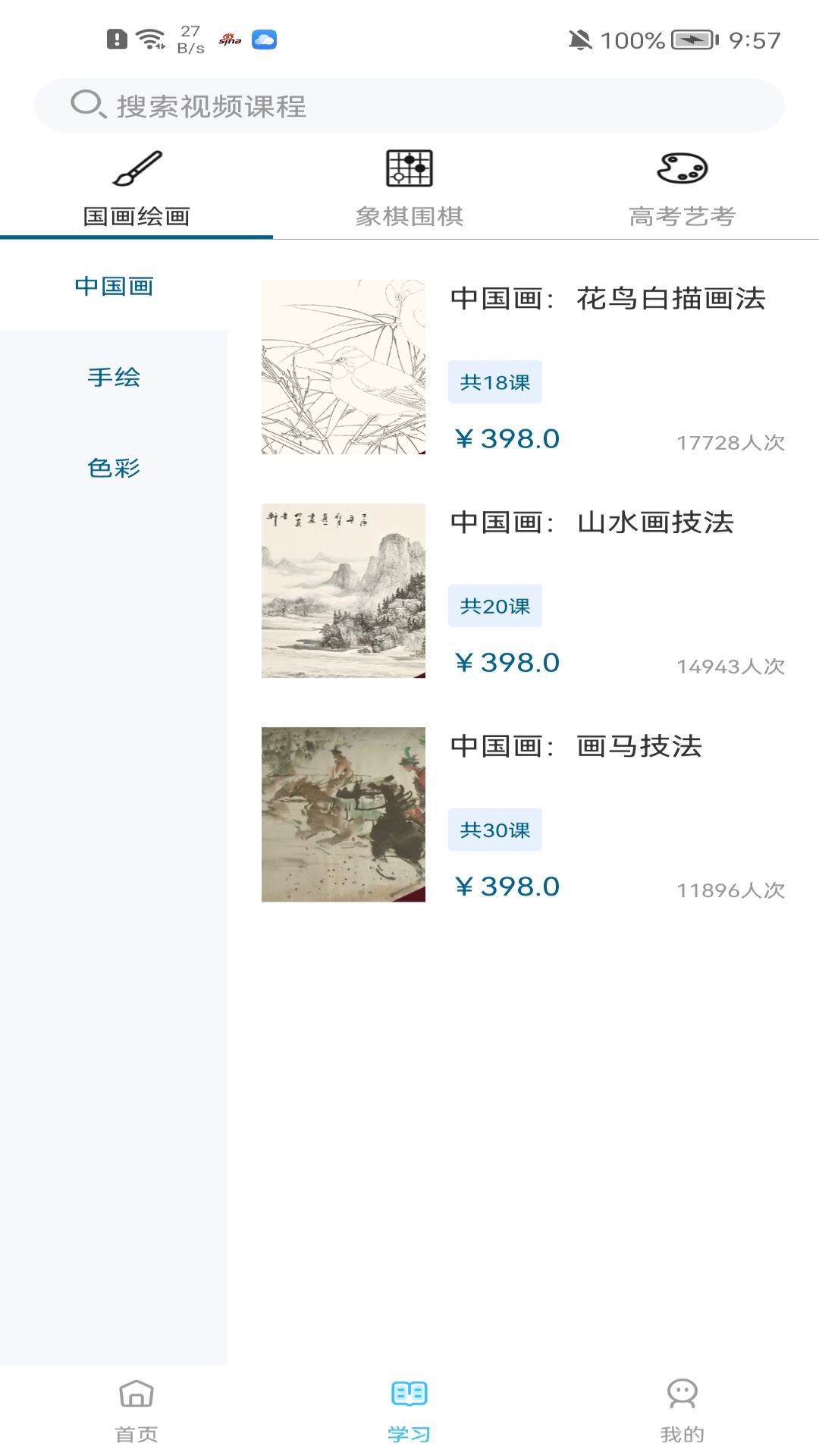Tap the 学习 bottom tab
Screen dimensions: 819x1456
pos(409,1409)
